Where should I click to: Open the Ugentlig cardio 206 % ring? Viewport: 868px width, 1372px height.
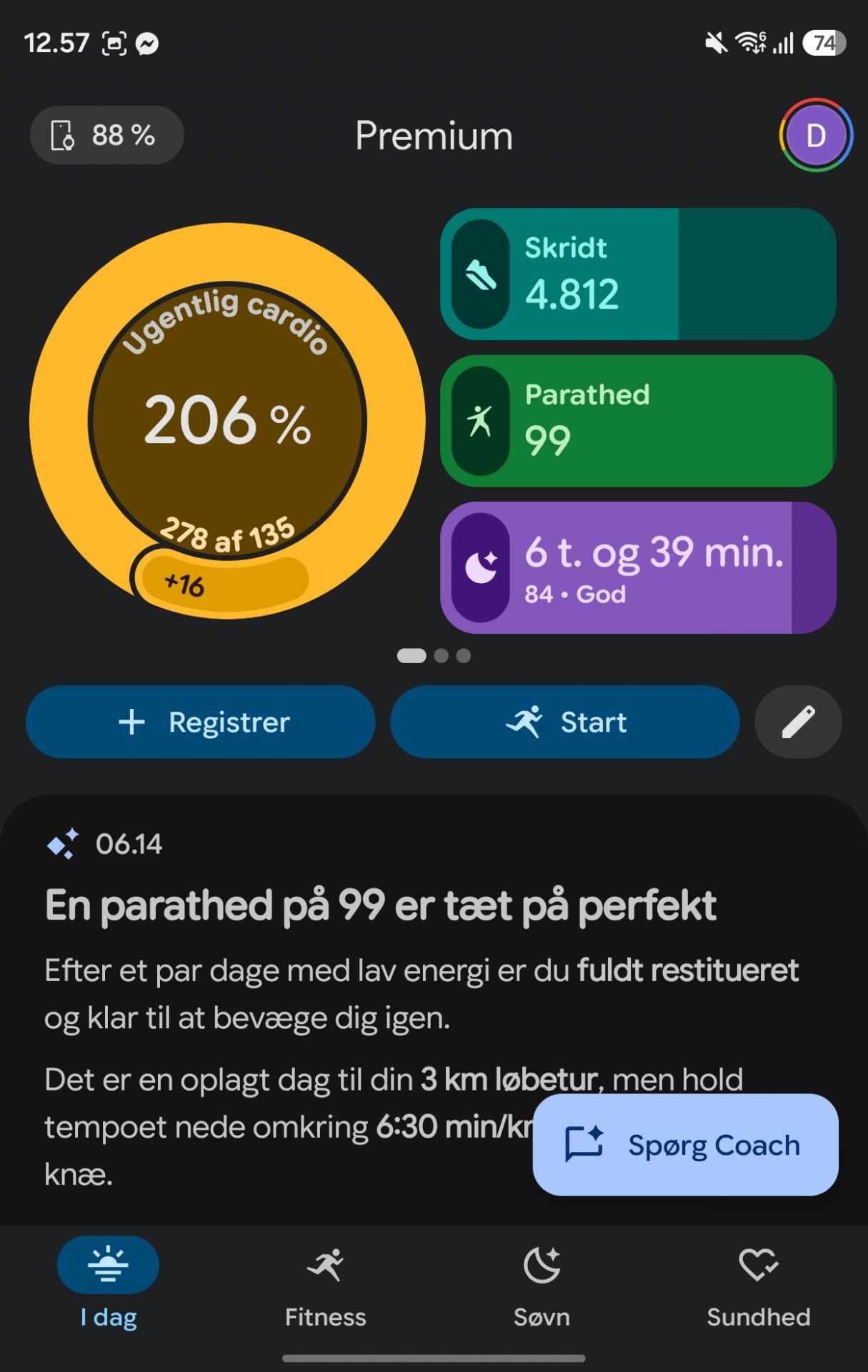click(x=227, y=421)
